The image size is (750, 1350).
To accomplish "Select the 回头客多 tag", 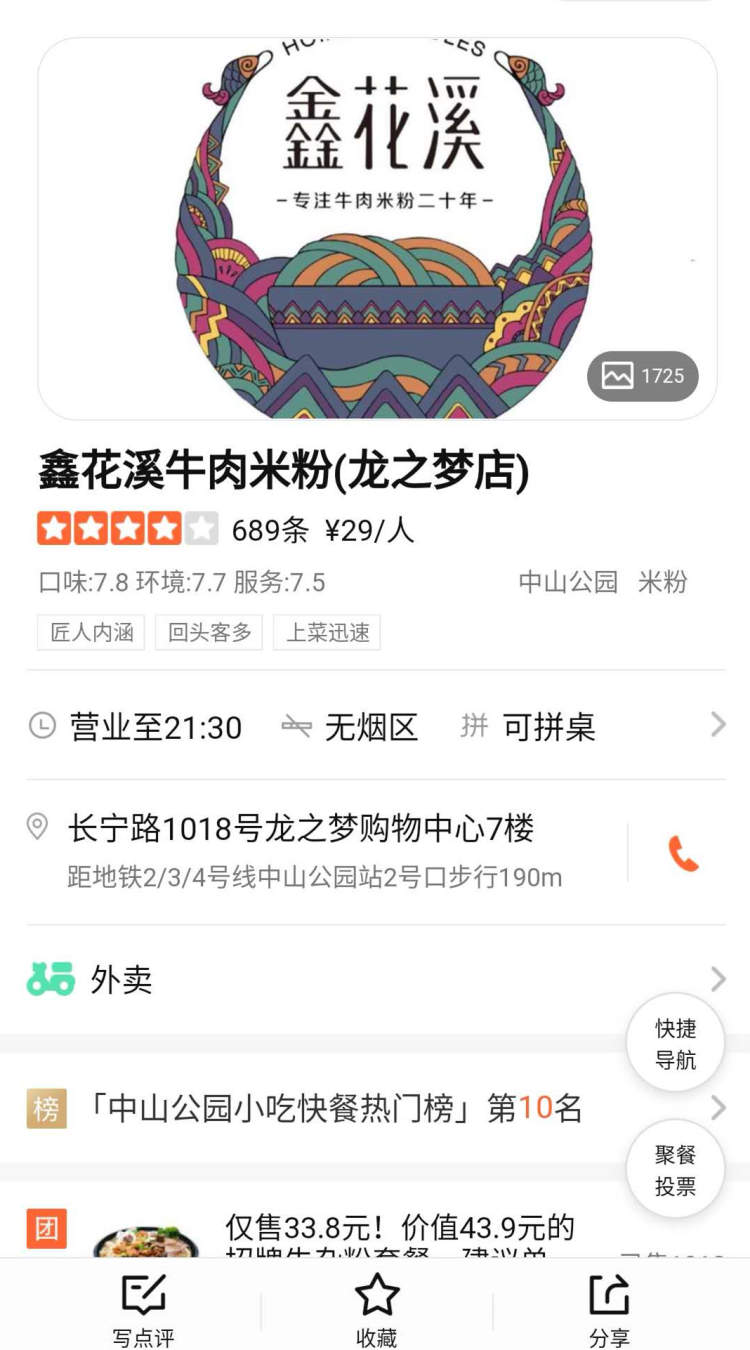I will point(209,633).
